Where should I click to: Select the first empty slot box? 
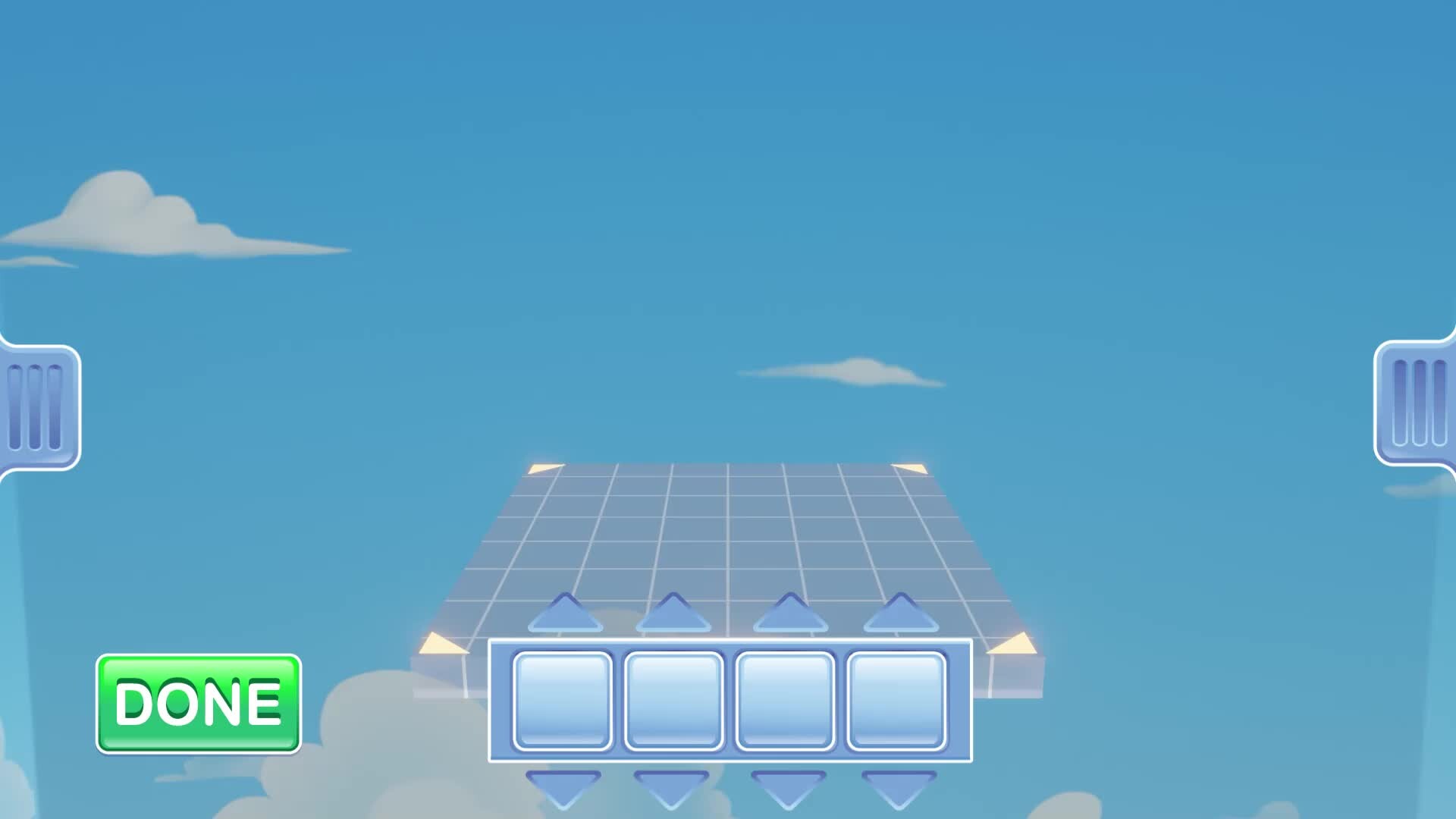pos(563,701)
